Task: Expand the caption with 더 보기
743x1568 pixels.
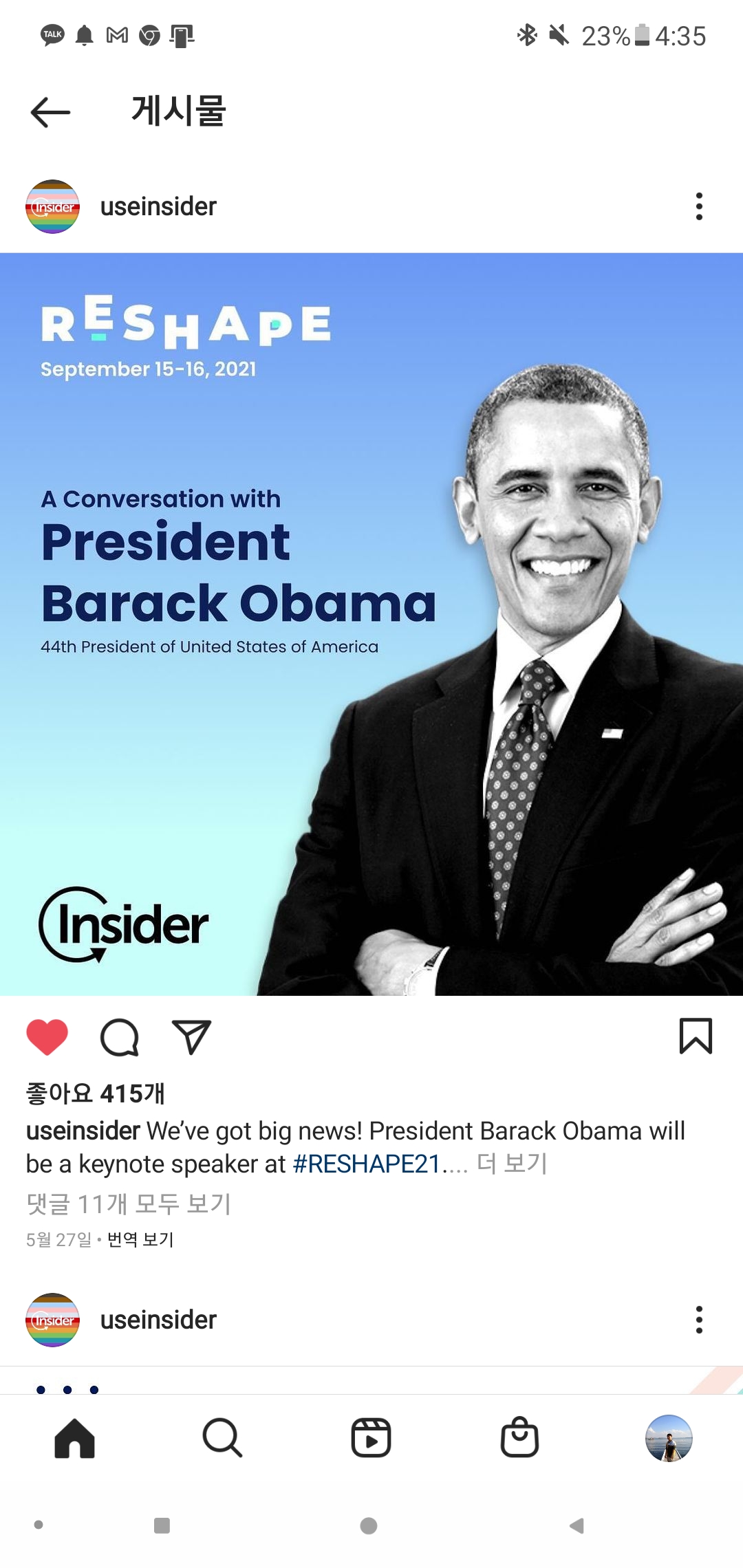Action: [x=513, y=1164]
